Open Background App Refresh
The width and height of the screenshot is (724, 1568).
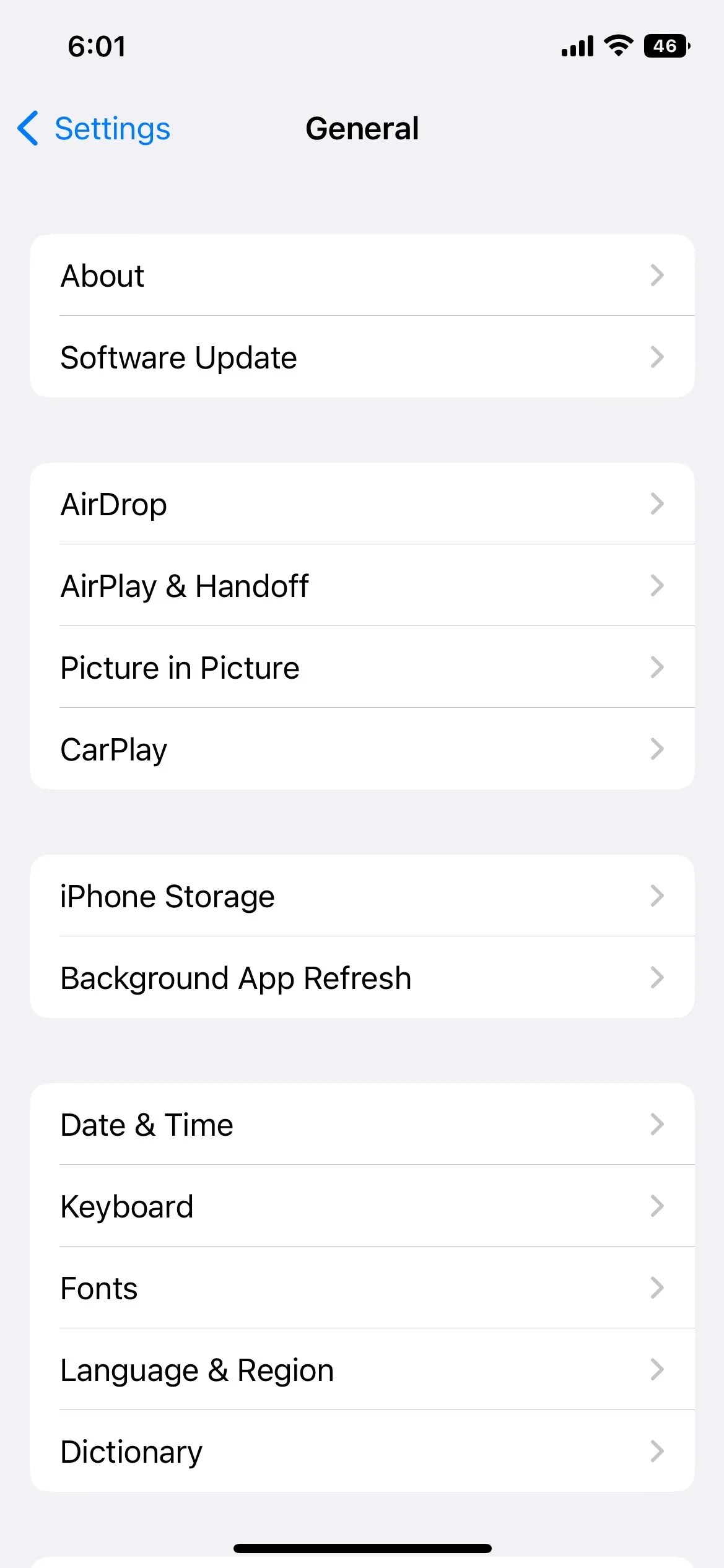coord(362,978)
